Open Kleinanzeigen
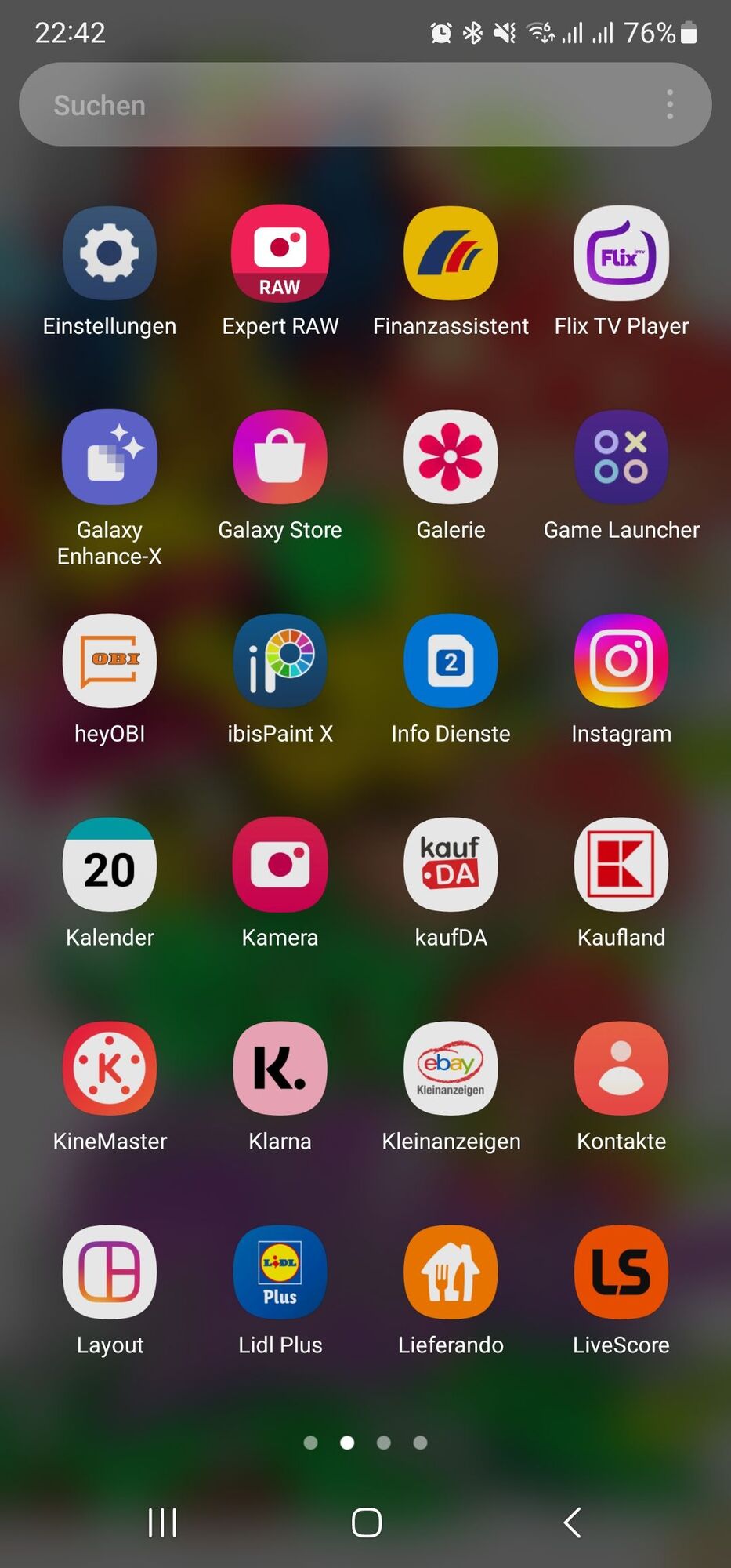 [451, 1069]
